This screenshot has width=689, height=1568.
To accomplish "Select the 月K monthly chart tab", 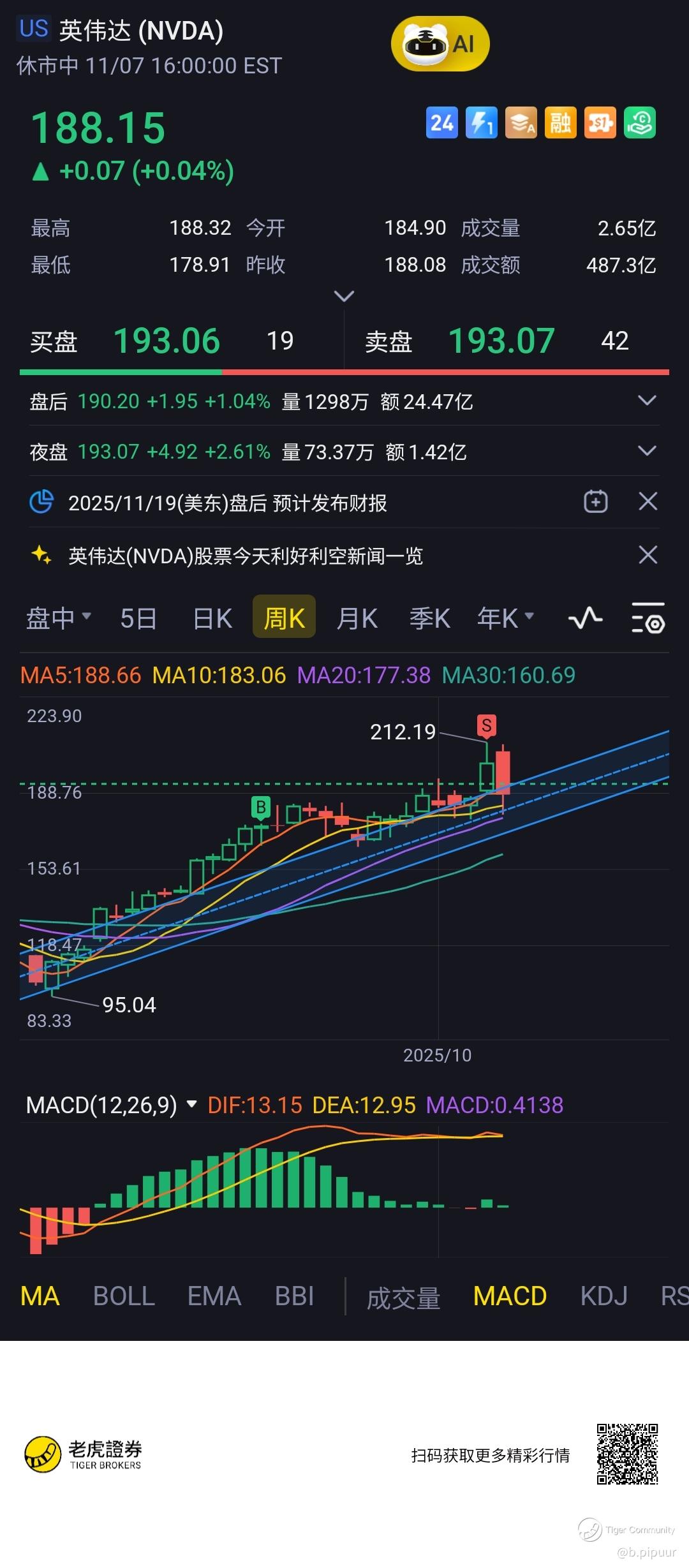I will tap(357, 618).
